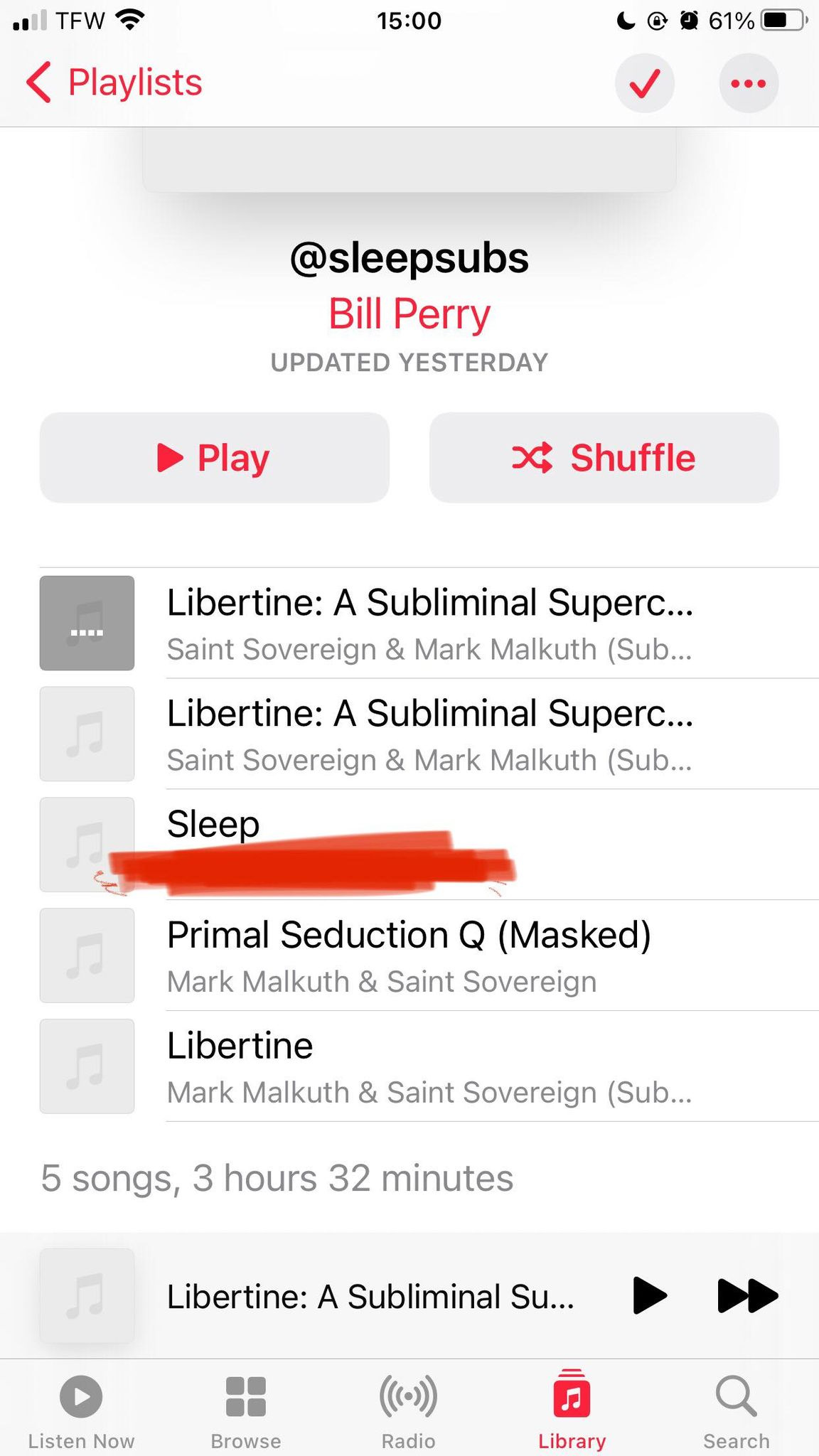Open Bill Perry's profile link
The width and height of the screenshot is (819, 1456).
tap(409, 314)
